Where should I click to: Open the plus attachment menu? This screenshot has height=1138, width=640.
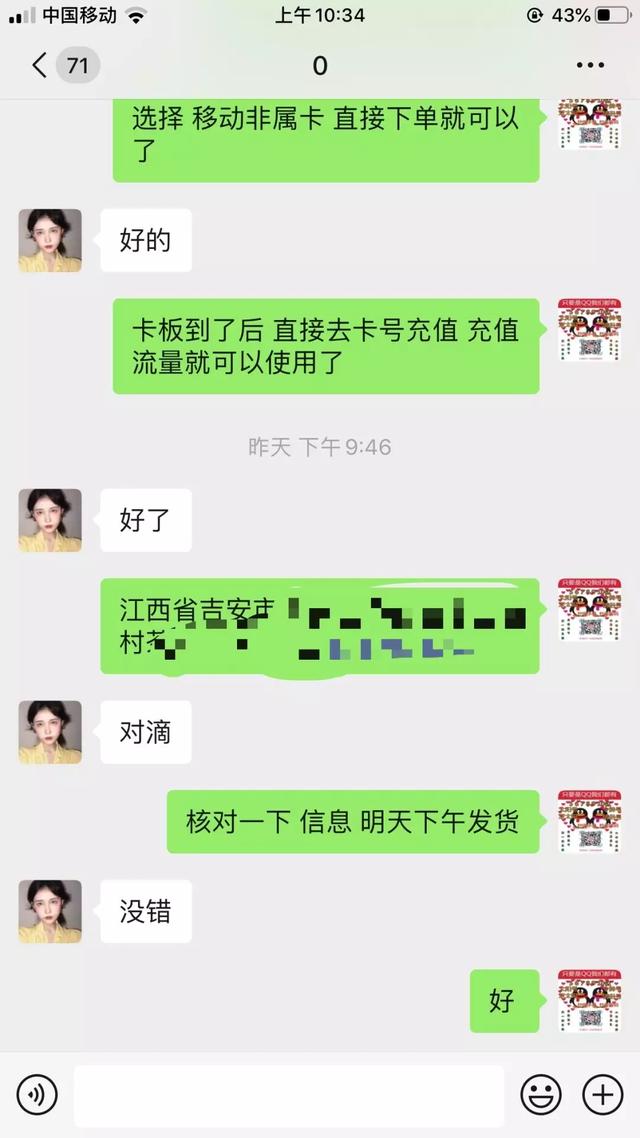click(603, 1096)
